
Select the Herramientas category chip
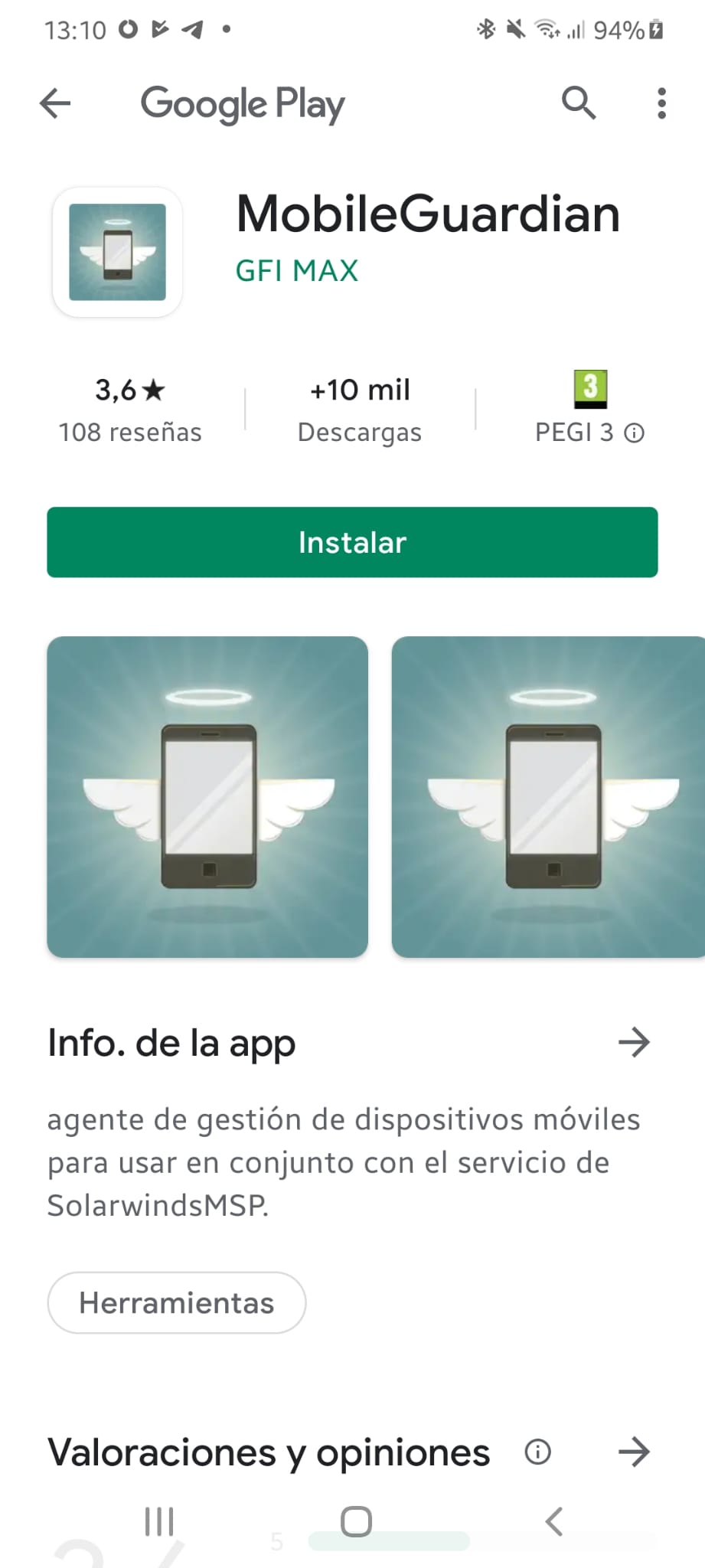click(x=175, y=1302)
